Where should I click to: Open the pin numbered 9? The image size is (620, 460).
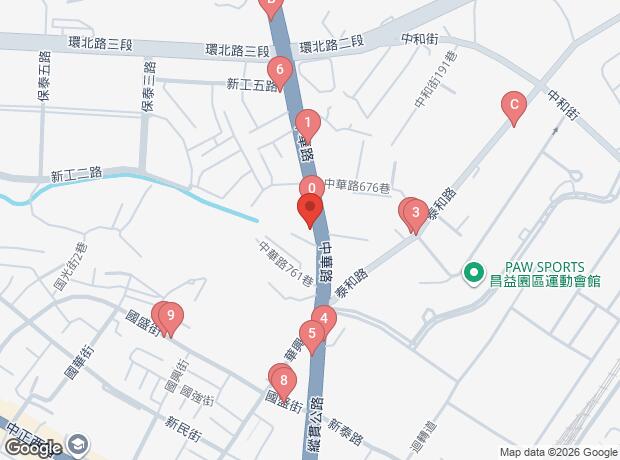171,318
